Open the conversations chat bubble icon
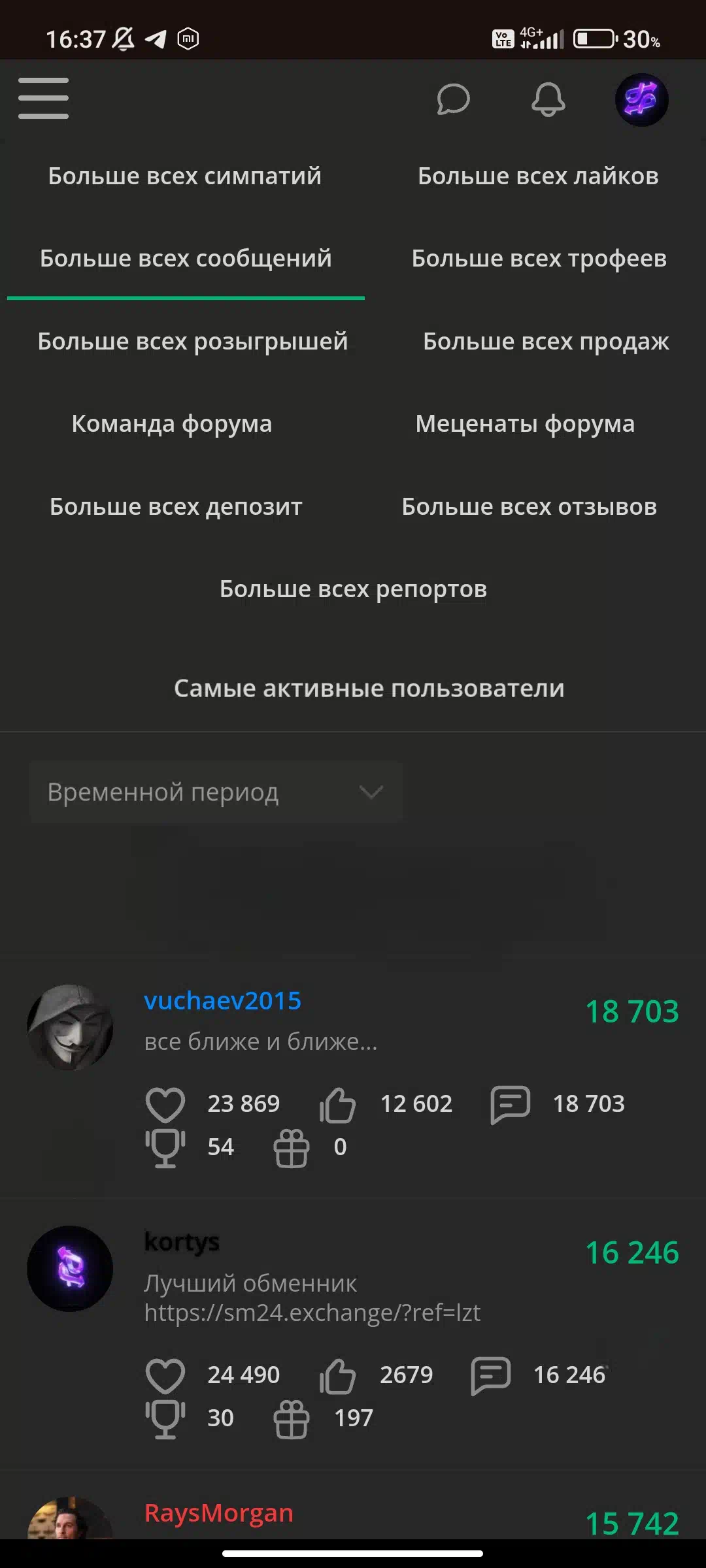 [x=453, y=99]
